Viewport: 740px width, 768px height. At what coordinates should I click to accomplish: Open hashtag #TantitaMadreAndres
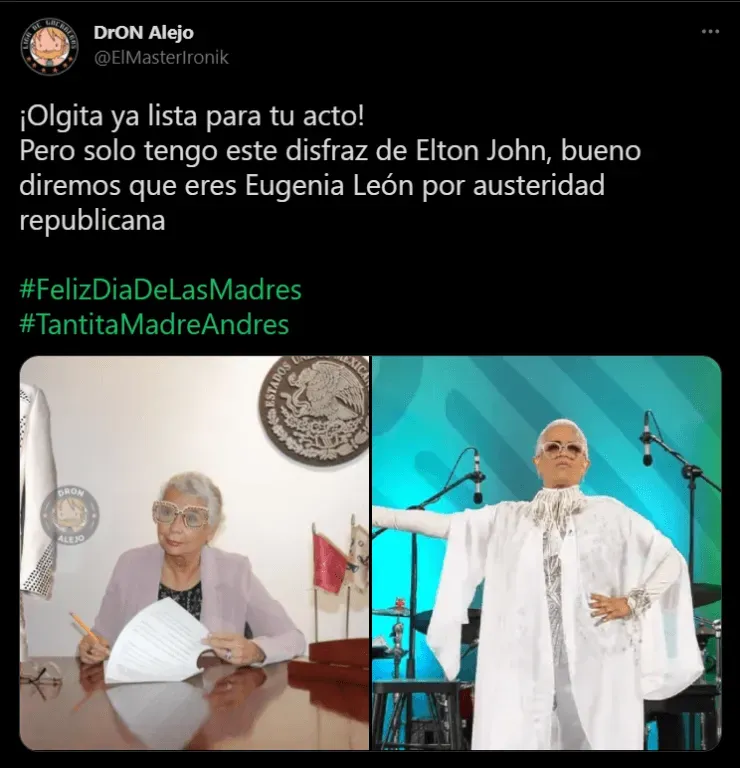(154, 324)
